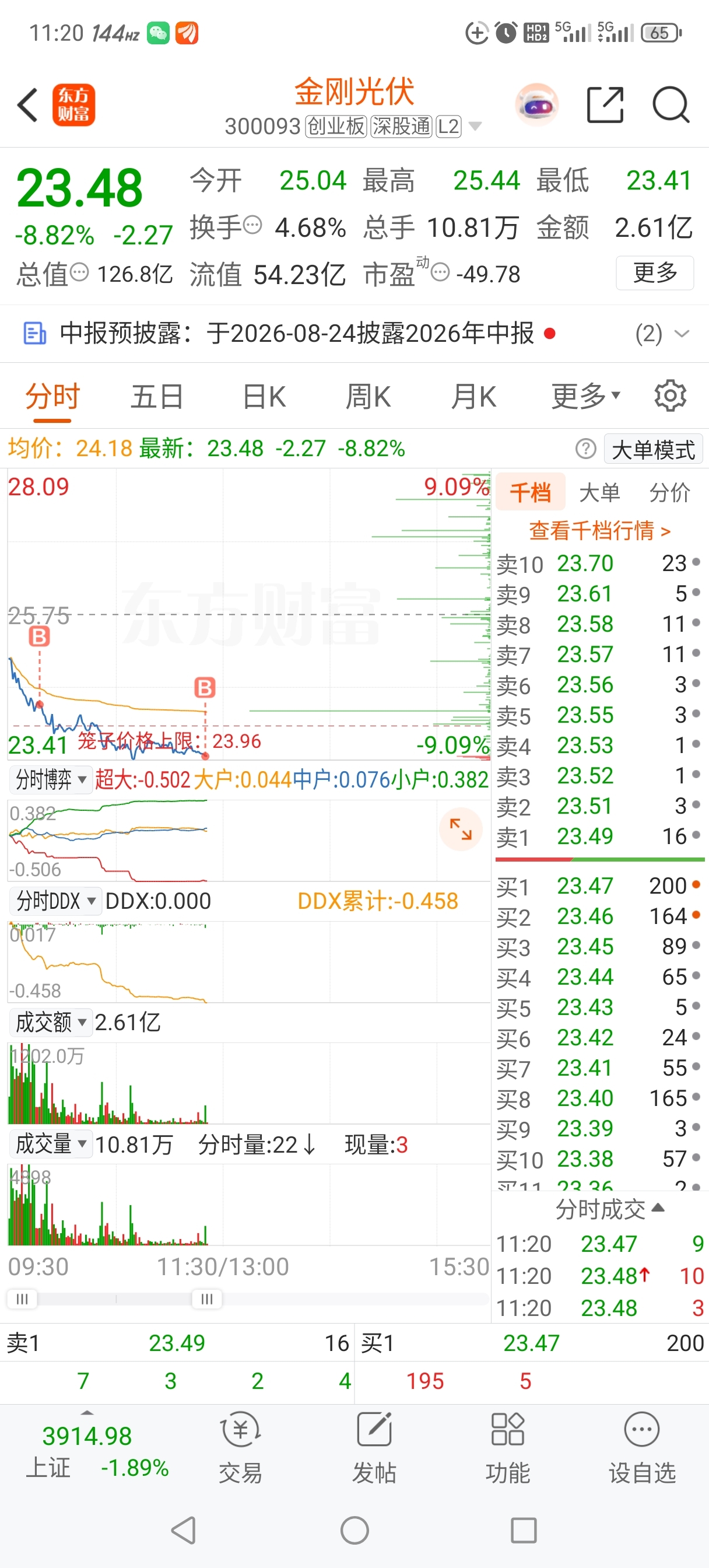Viewport: 709px width, 1568px height.
Task: Switch to the 周K chart tab
Action: coord(368,397)
